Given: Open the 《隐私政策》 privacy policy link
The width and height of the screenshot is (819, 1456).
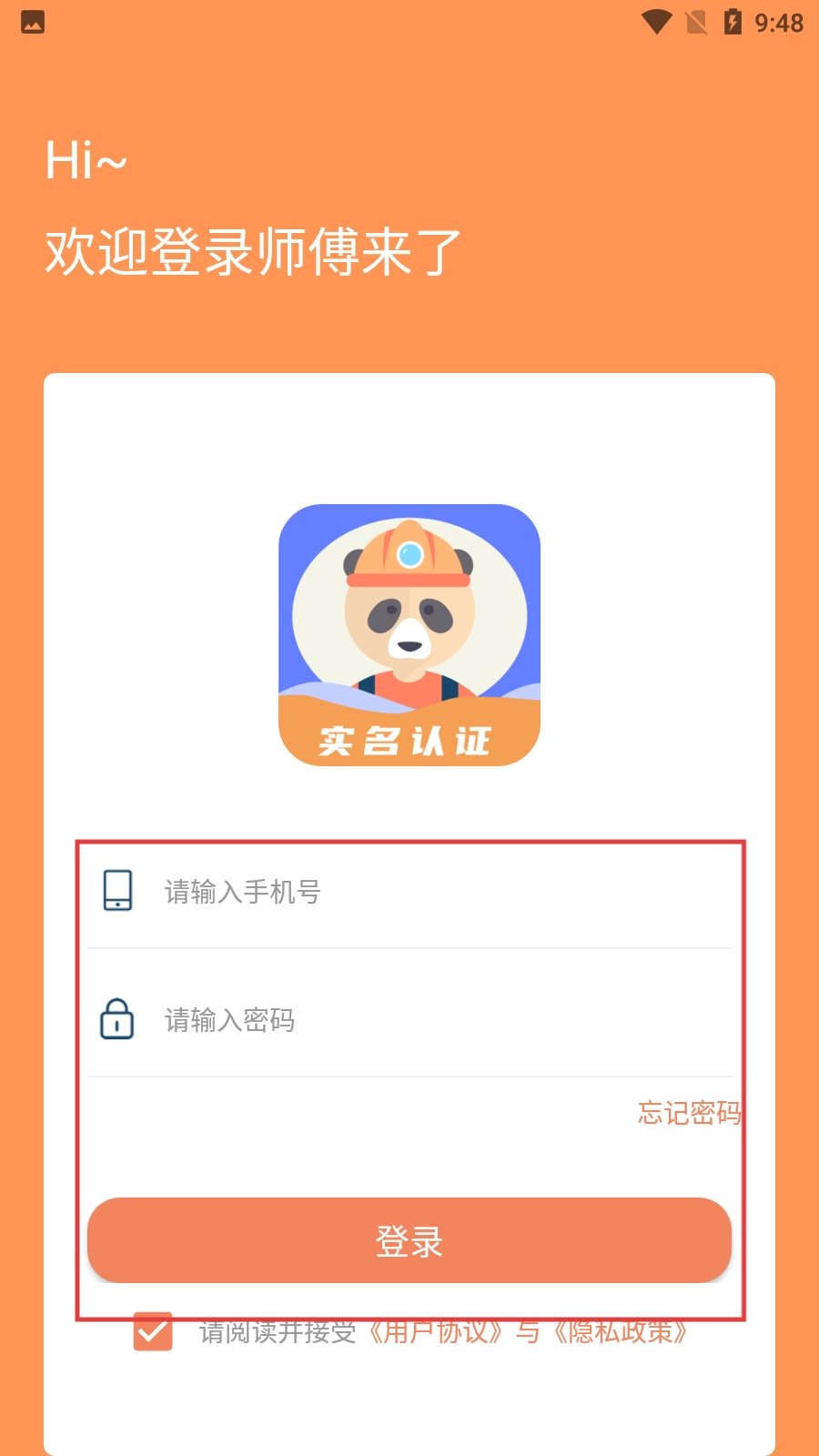Looking at the screenshot, I should (621, 1332).
